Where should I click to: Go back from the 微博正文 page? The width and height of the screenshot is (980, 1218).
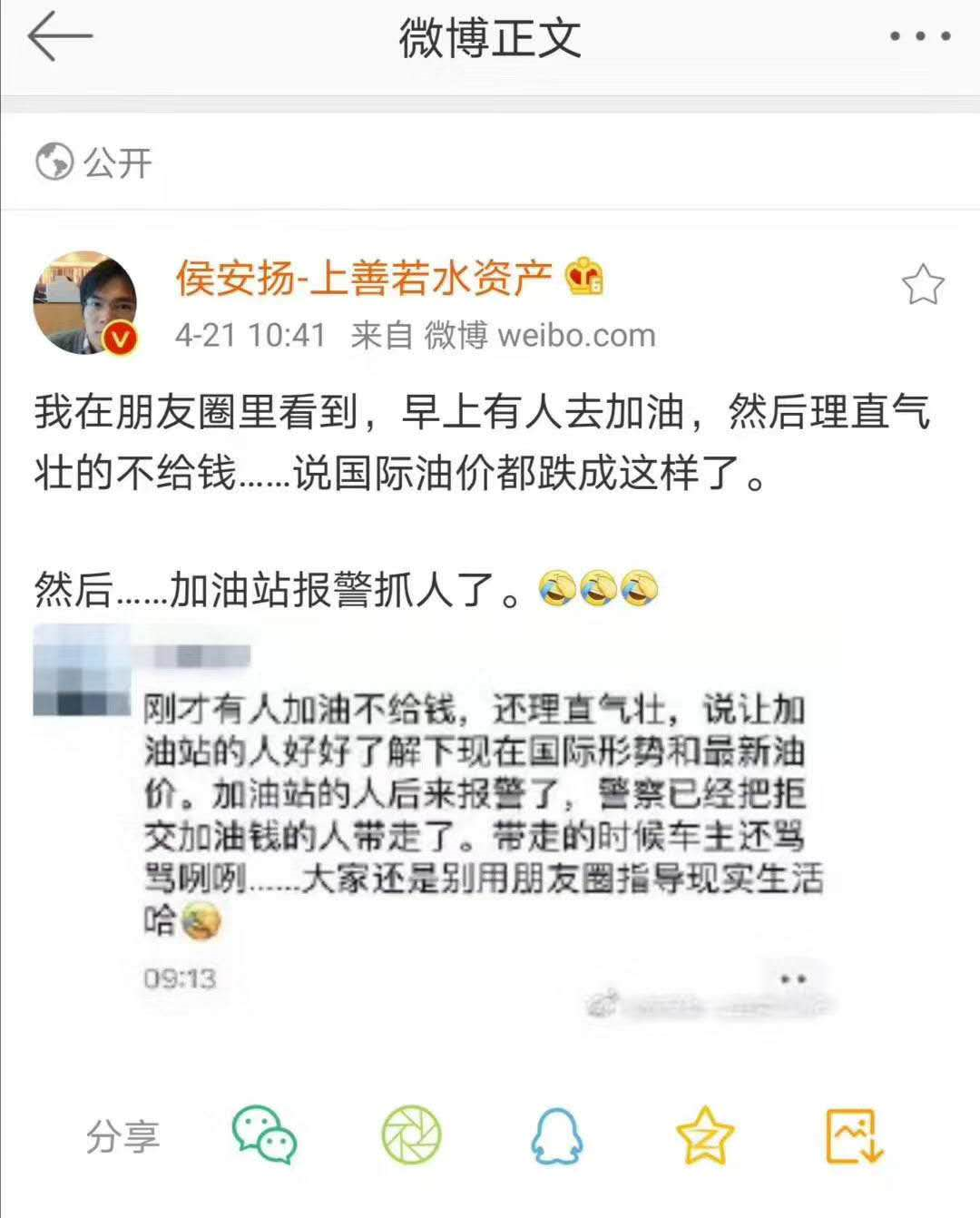coord(60,37)
